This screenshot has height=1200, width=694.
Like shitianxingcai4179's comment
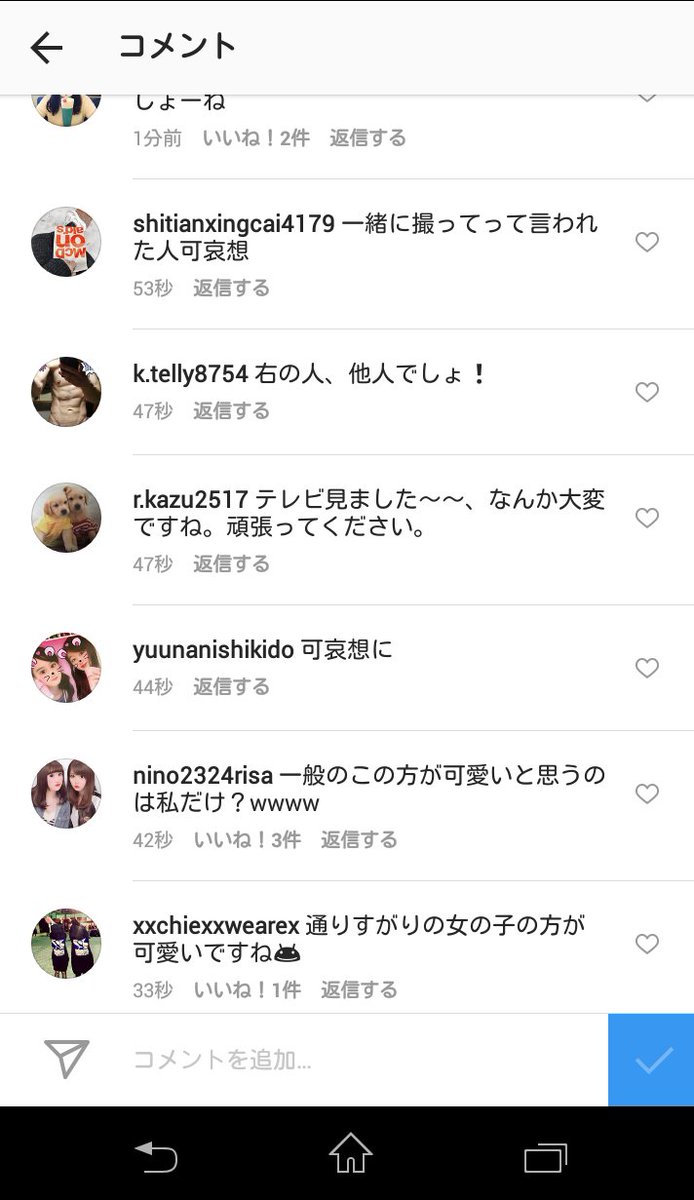click(647, 242)
